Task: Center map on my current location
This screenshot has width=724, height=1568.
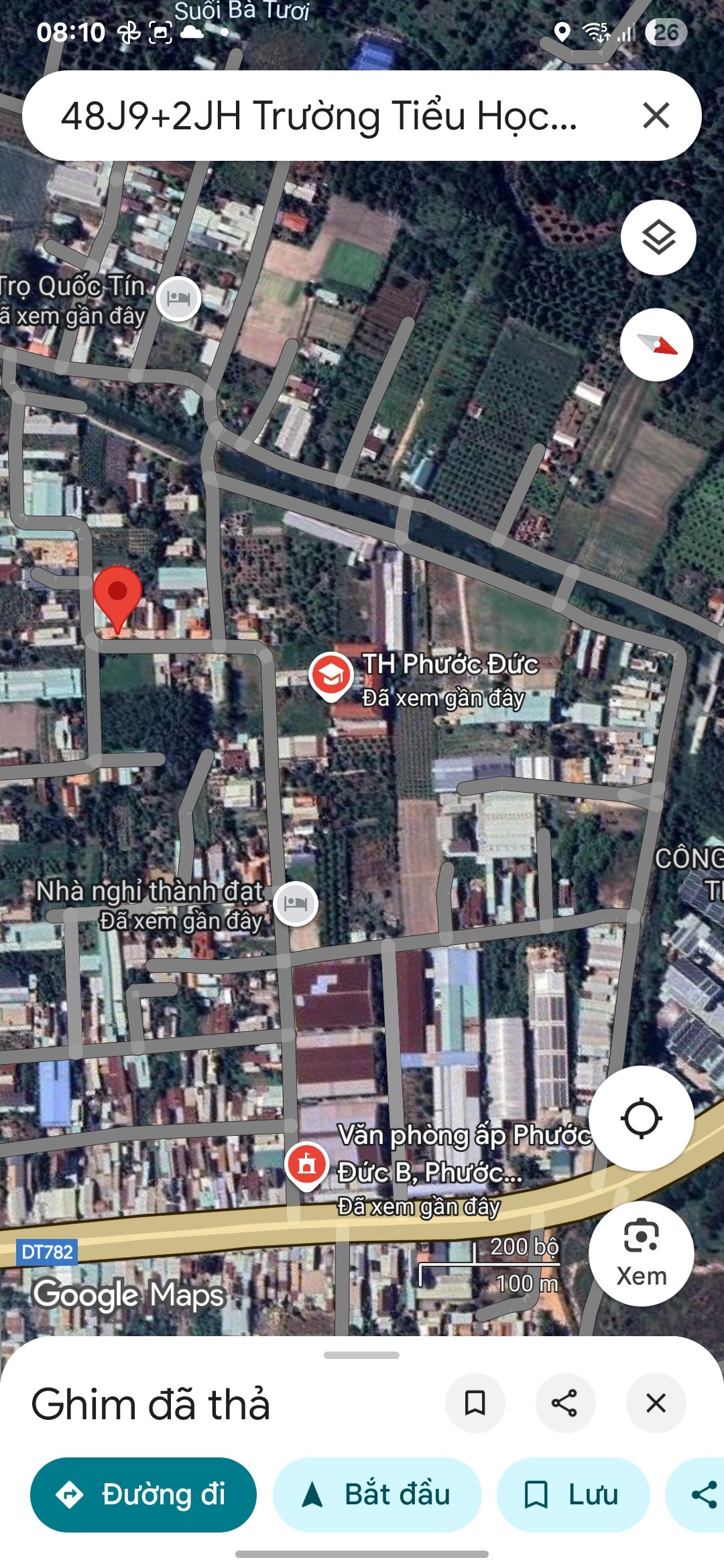Action: tap(641, 1118)
